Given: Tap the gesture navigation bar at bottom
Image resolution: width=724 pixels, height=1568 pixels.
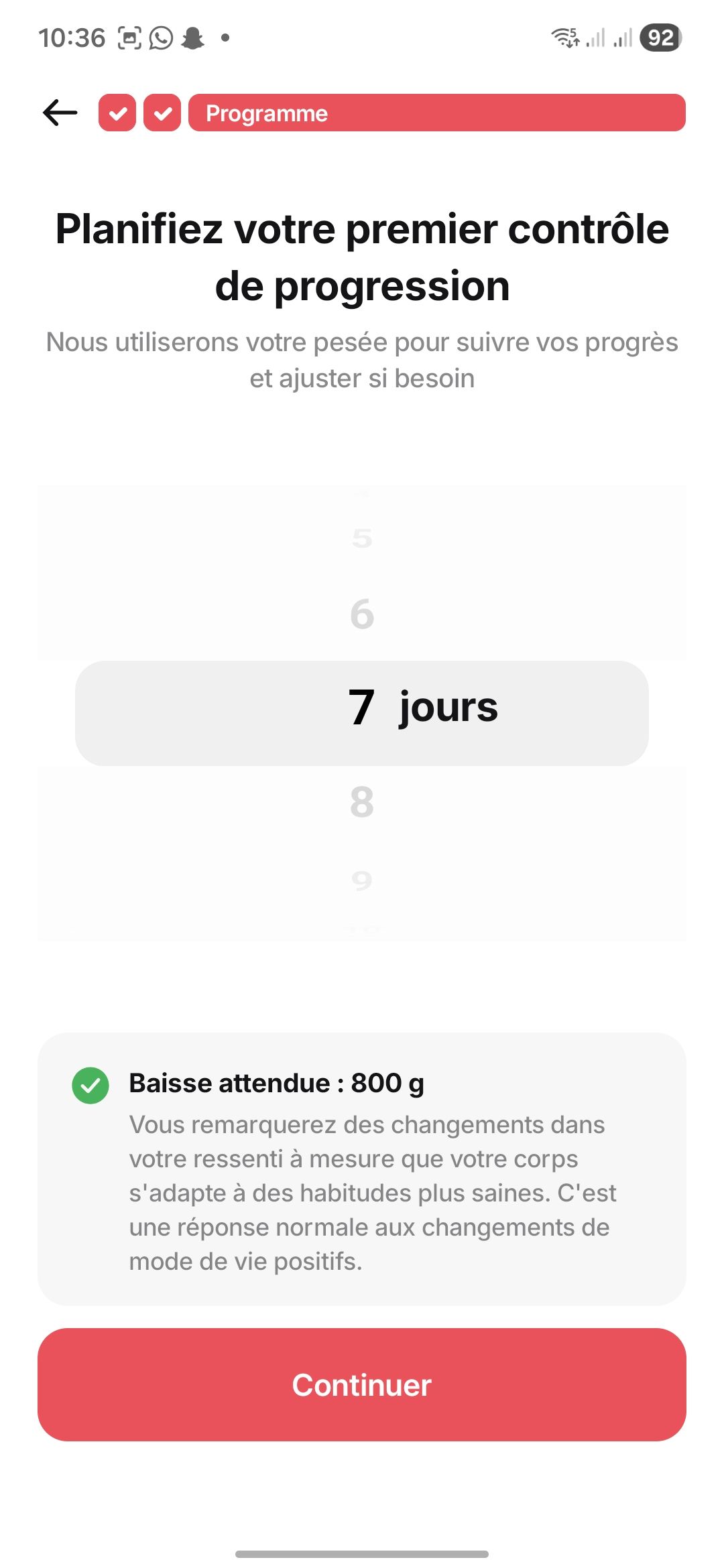Looking at the screenshot, I should pyautogui.click(x=362, y=1553).
